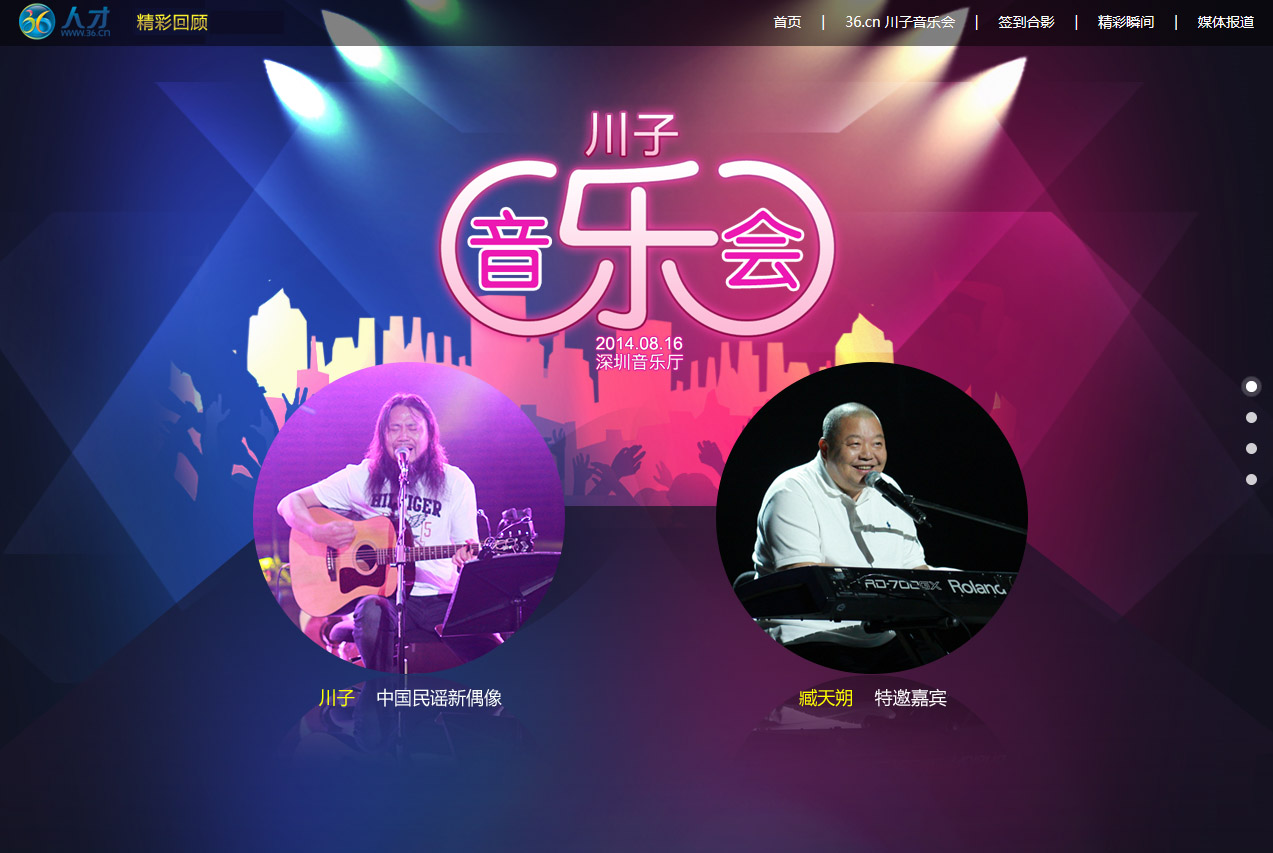This screenshot has height=853, width=1273.
Task: Select the fourth page indicator dot
Action: 1251,480
